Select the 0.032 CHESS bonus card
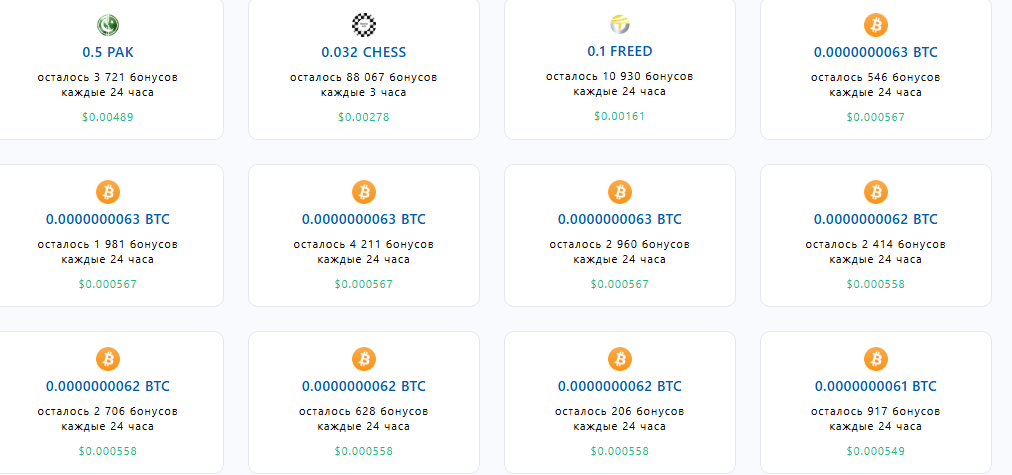This screenshot has height=475, width=1012. 363,52
